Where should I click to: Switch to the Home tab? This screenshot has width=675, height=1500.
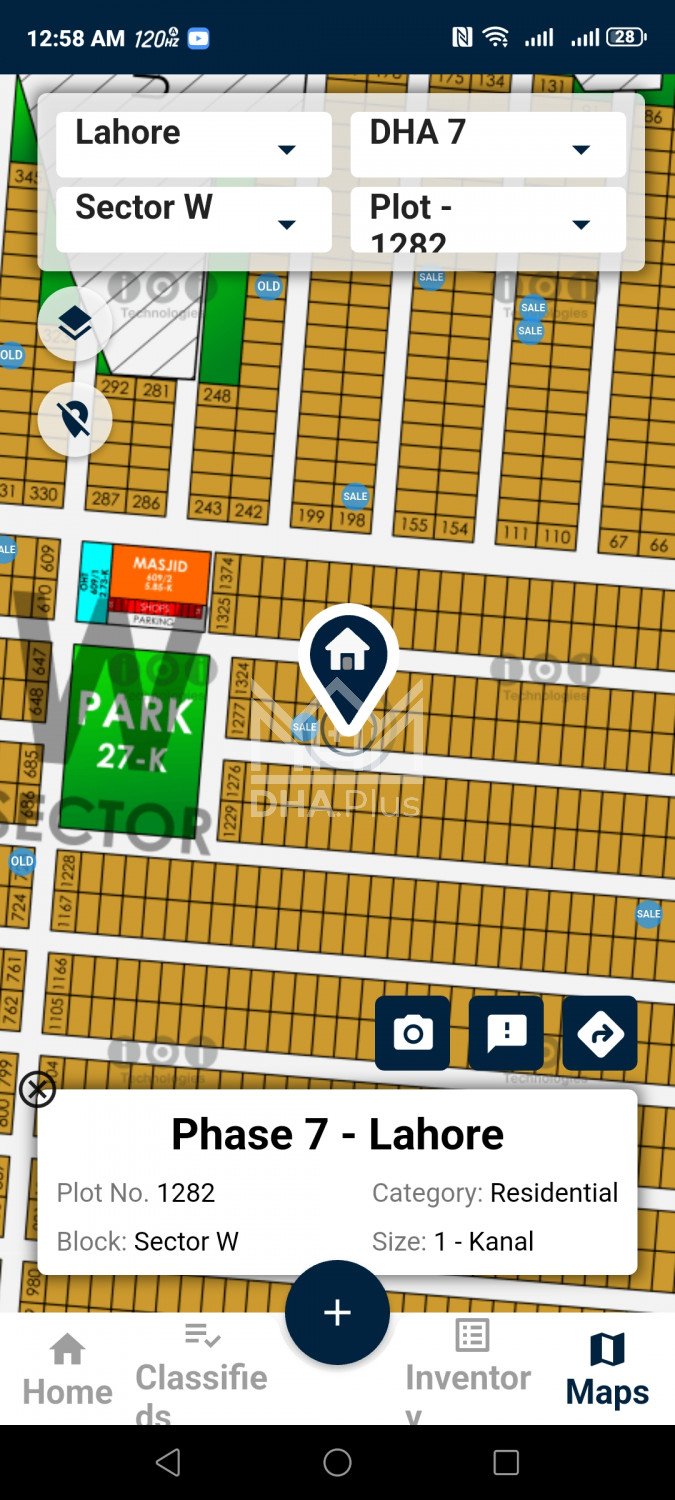(x=67, y=1370)
